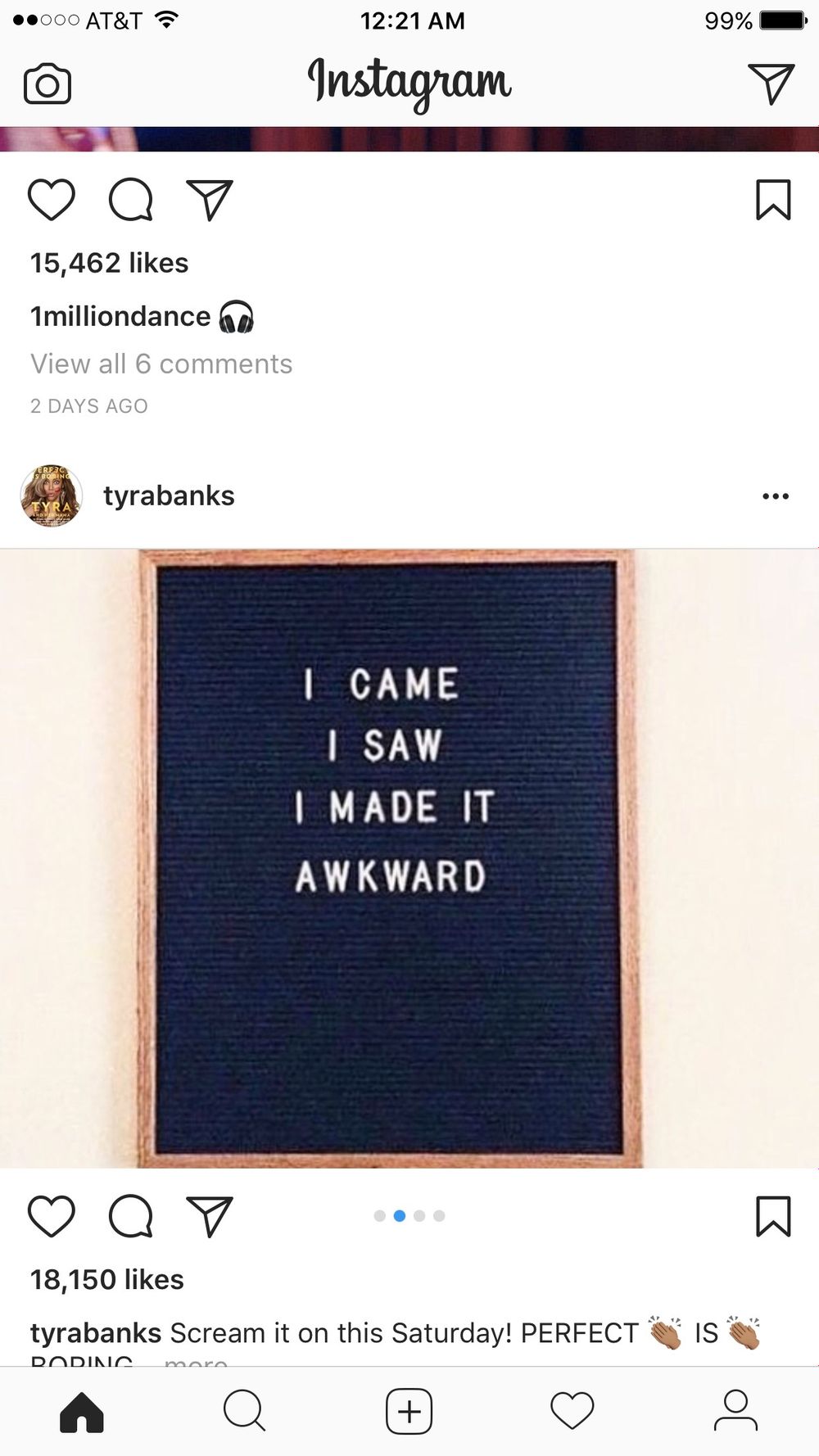
Task: Open direct messages paper plane in header
Action: click(771, 84)
